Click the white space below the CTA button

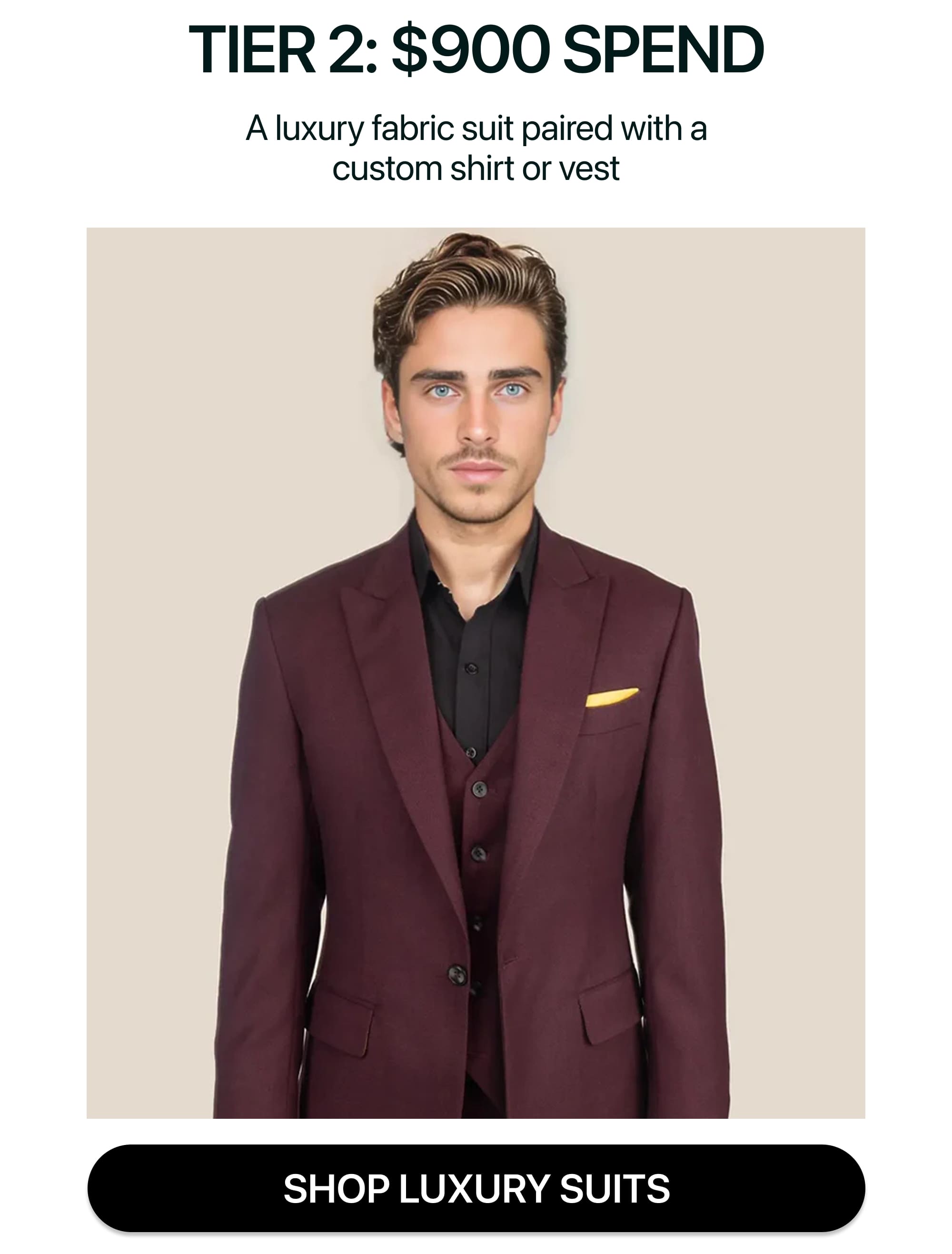pos(476,1244)
